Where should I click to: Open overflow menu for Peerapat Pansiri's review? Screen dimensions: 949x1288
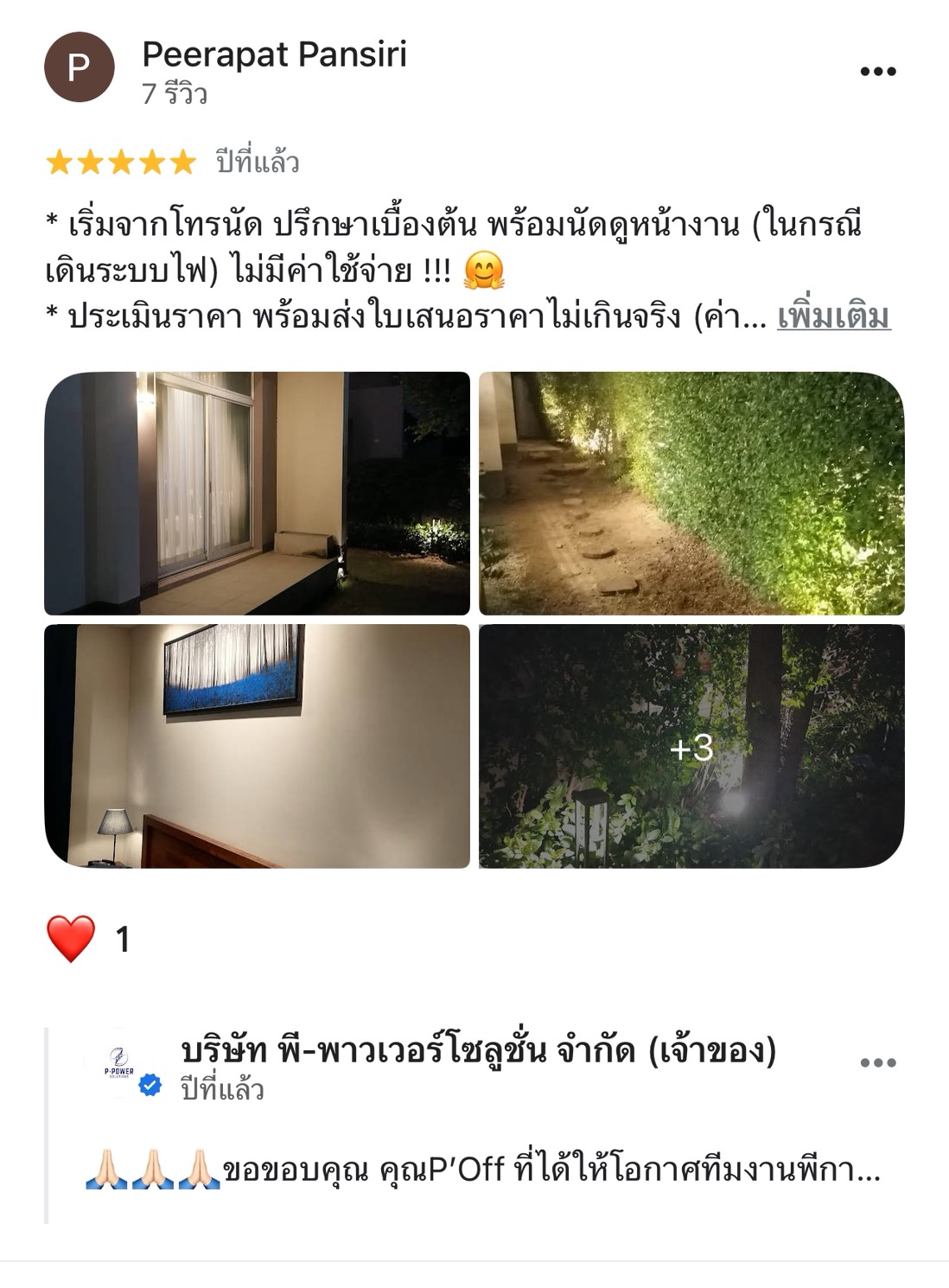tap(877, 72)
